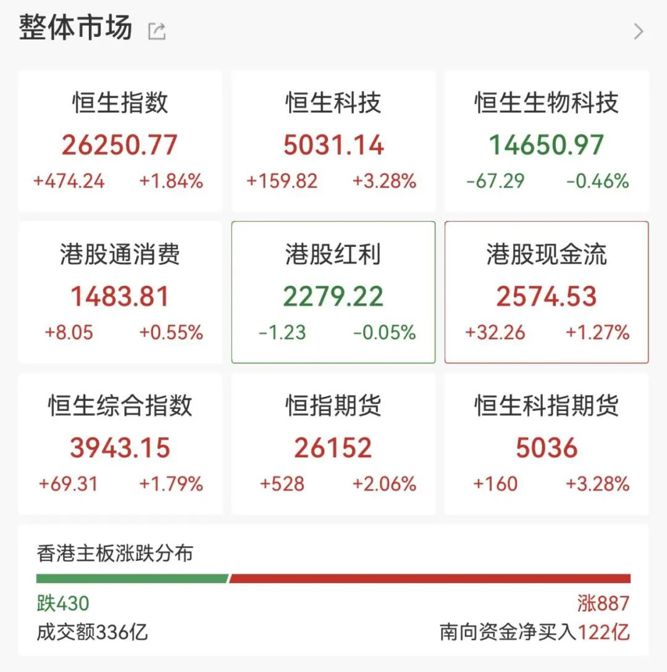Open the 恒指期货 futures card
Screen dimensions: 667x672
tap(333, 444)
